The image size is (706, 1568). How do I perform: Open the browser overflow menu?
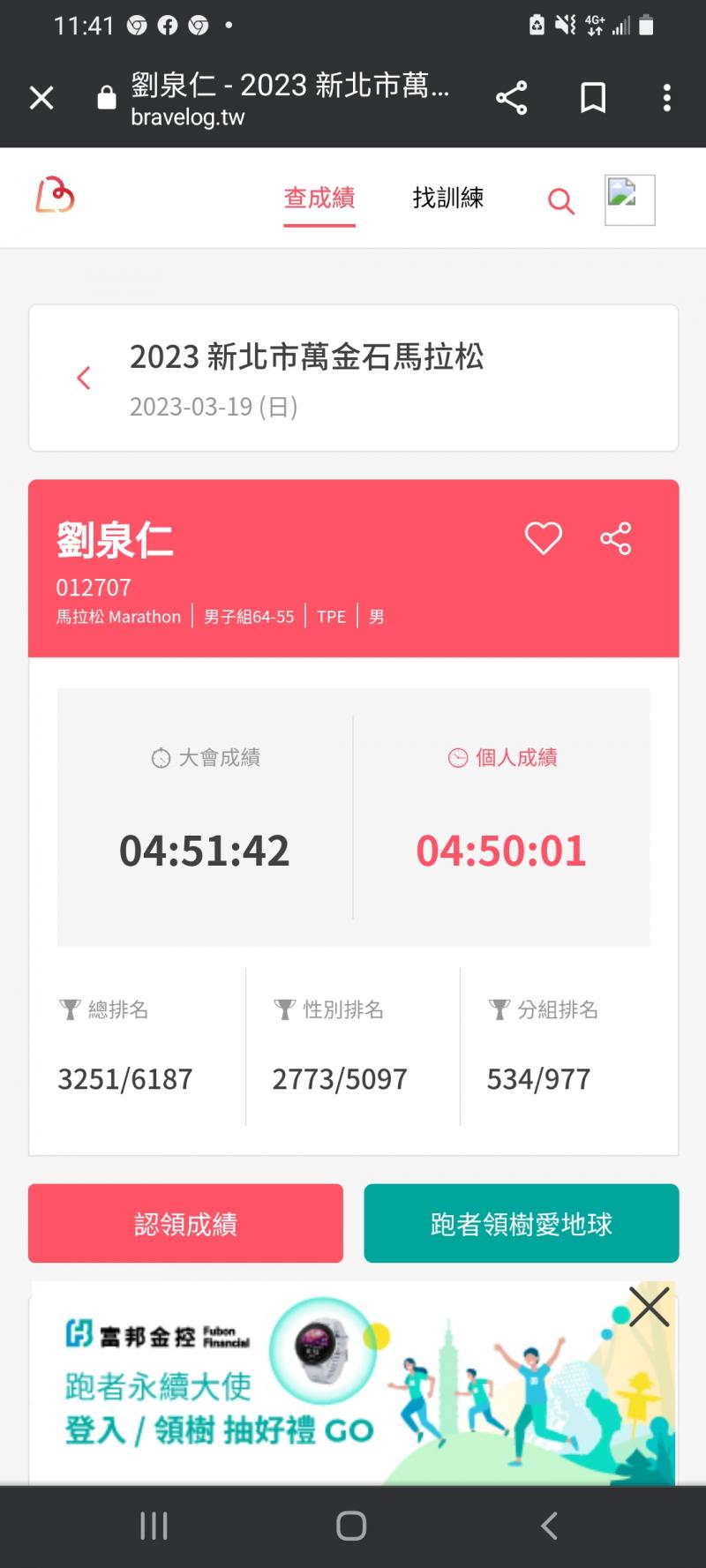click(x=666, y=98)
